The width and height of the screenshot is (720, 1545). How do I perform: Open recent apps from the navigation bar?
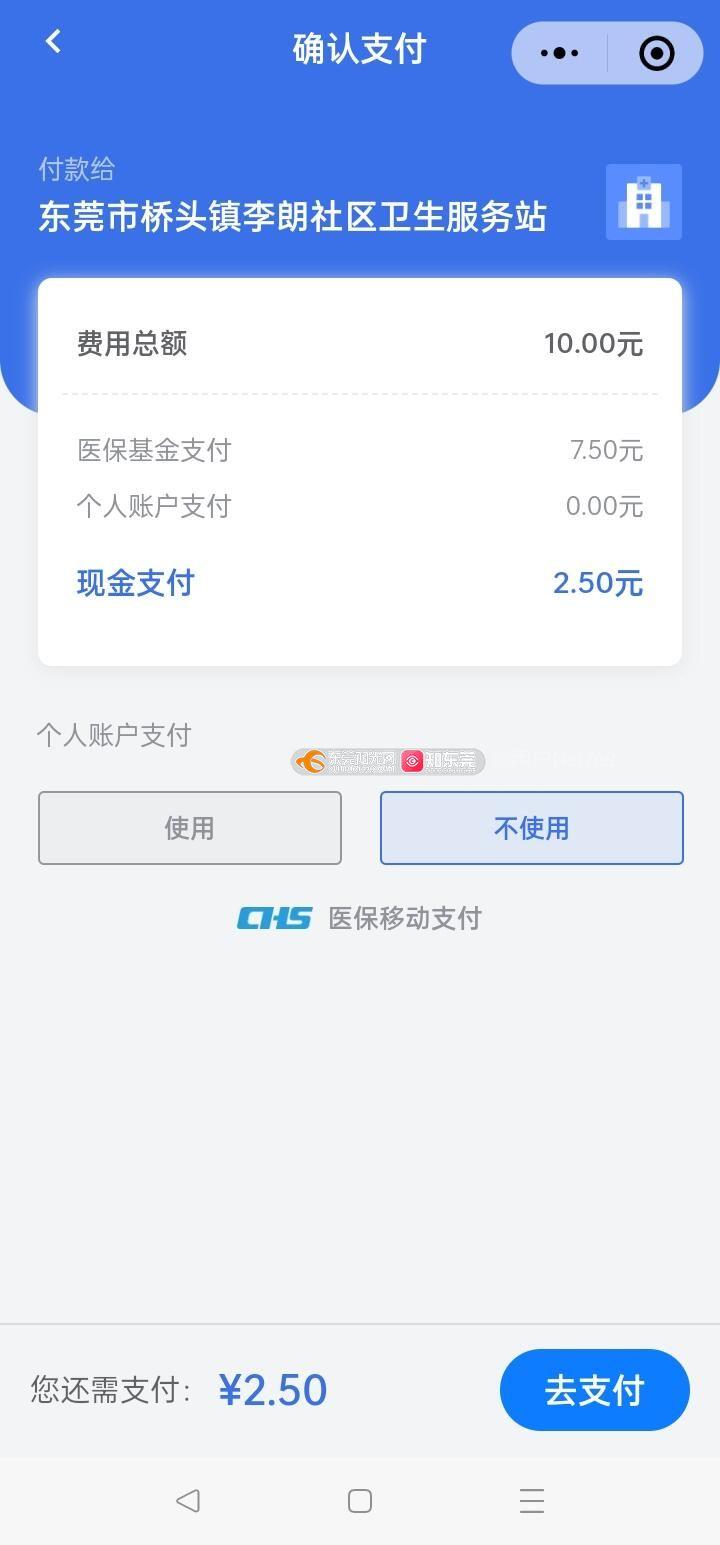532,1500
